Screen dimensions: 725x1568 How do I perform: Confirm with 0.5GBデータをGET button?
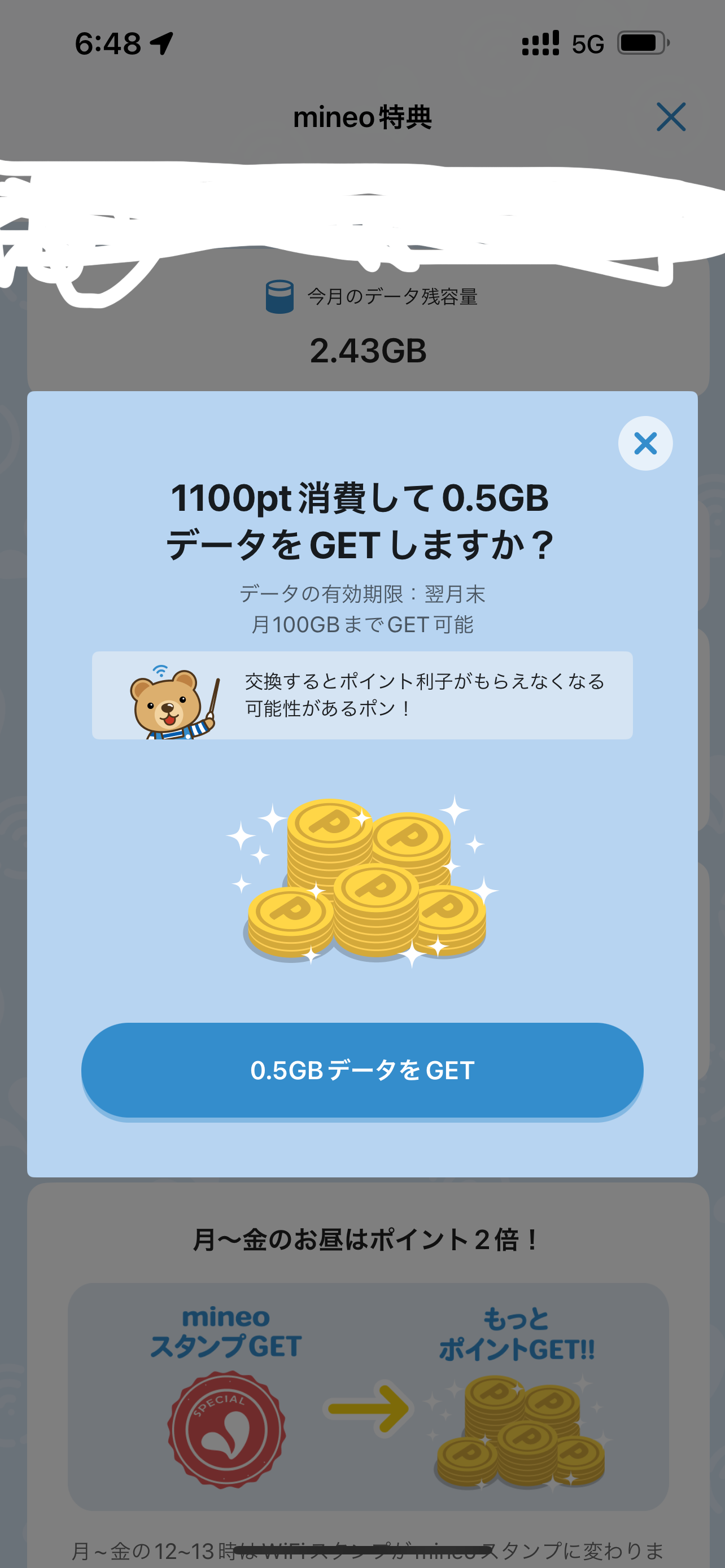pyautogui.click(x=362, y=1070)
